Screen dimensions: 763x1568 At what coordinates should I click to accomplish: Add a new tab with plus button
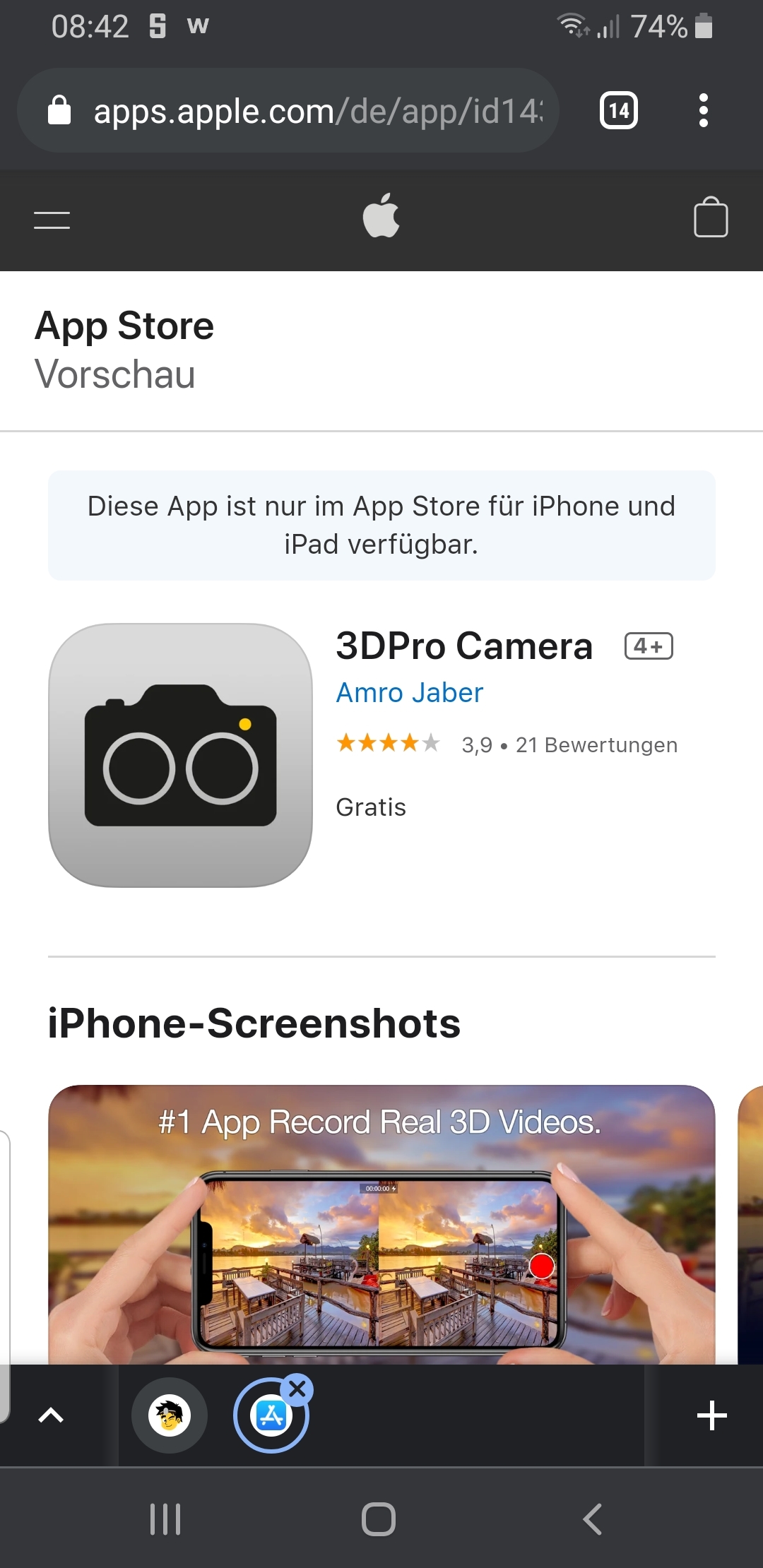pos(711,1415)
